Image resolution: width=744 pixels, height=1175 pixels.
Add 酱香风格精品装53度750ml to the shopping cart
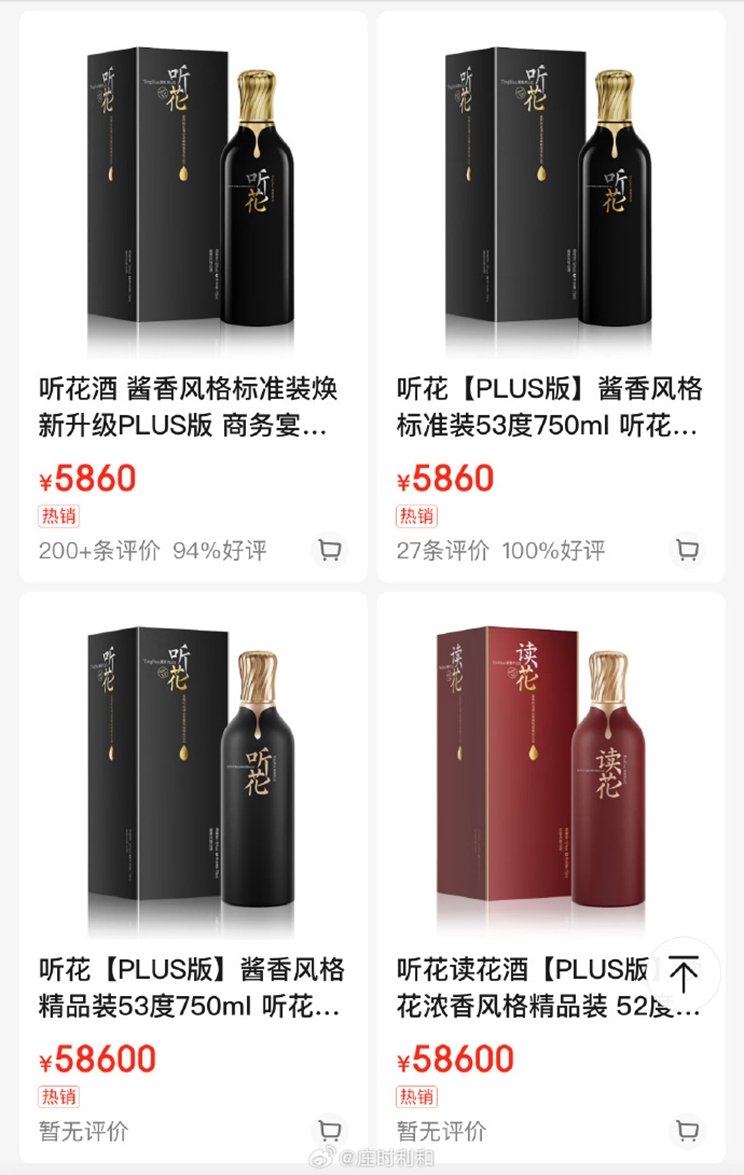pyautogui.click(x=329, y=1131)
